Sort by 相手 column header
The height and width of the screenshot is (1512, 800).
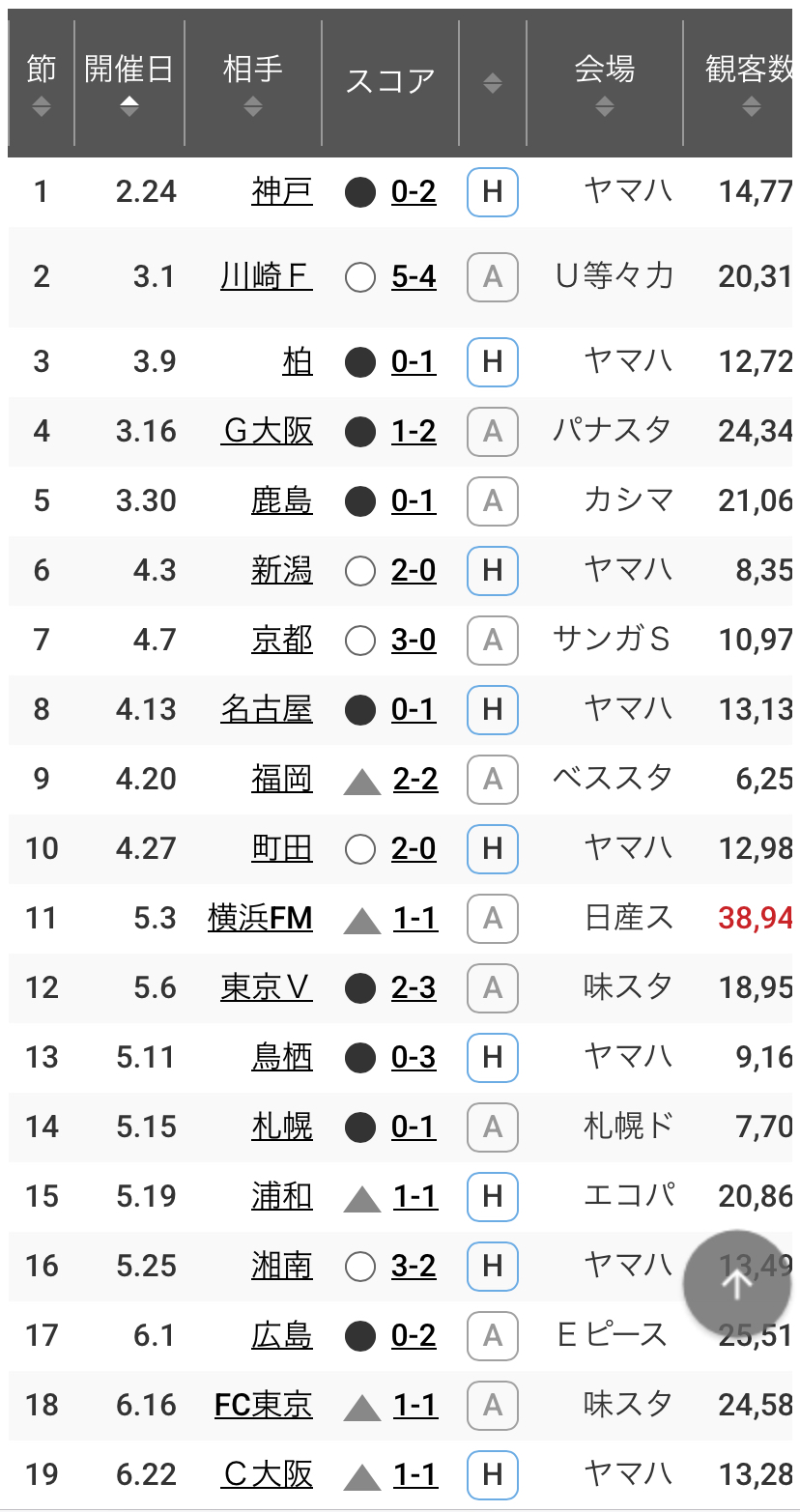253,84
